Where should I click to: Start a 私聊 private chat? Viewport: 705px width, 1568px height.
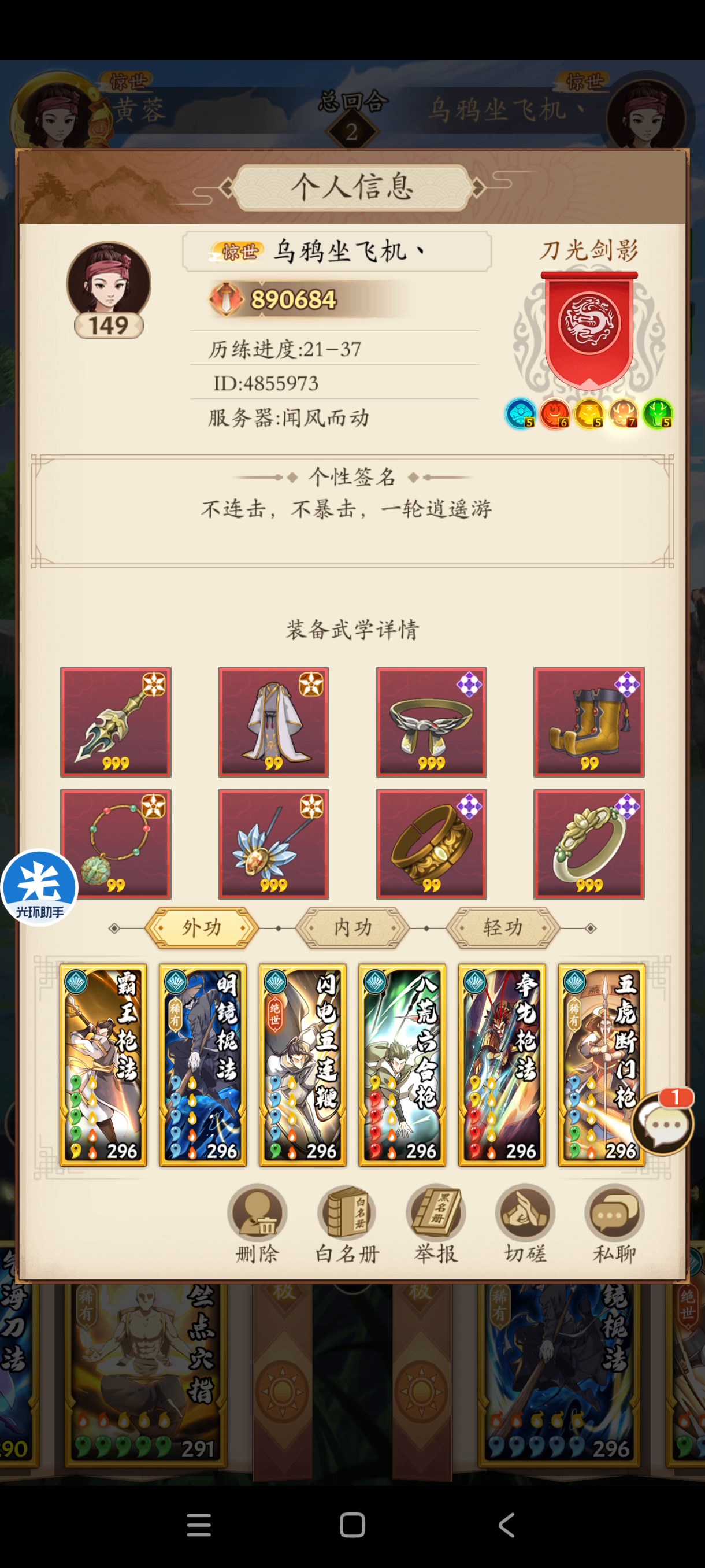[614, 1224]
